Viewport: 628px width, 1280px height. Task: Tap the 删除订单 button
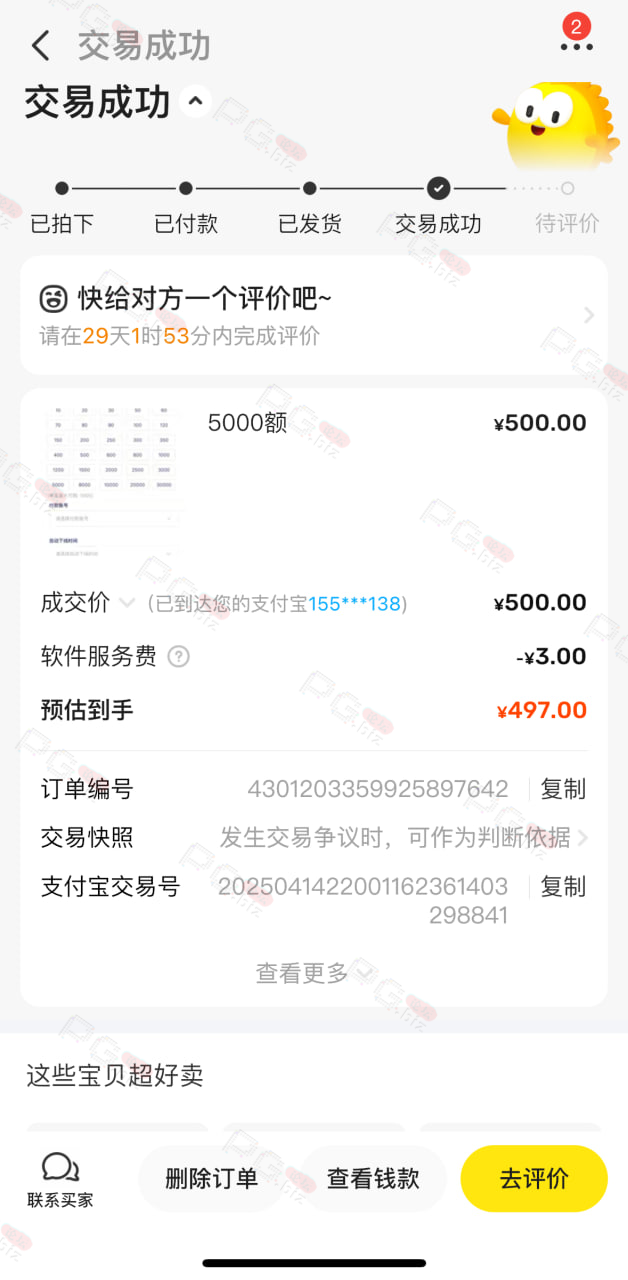pyautogui.click(x=211, y=1179)
